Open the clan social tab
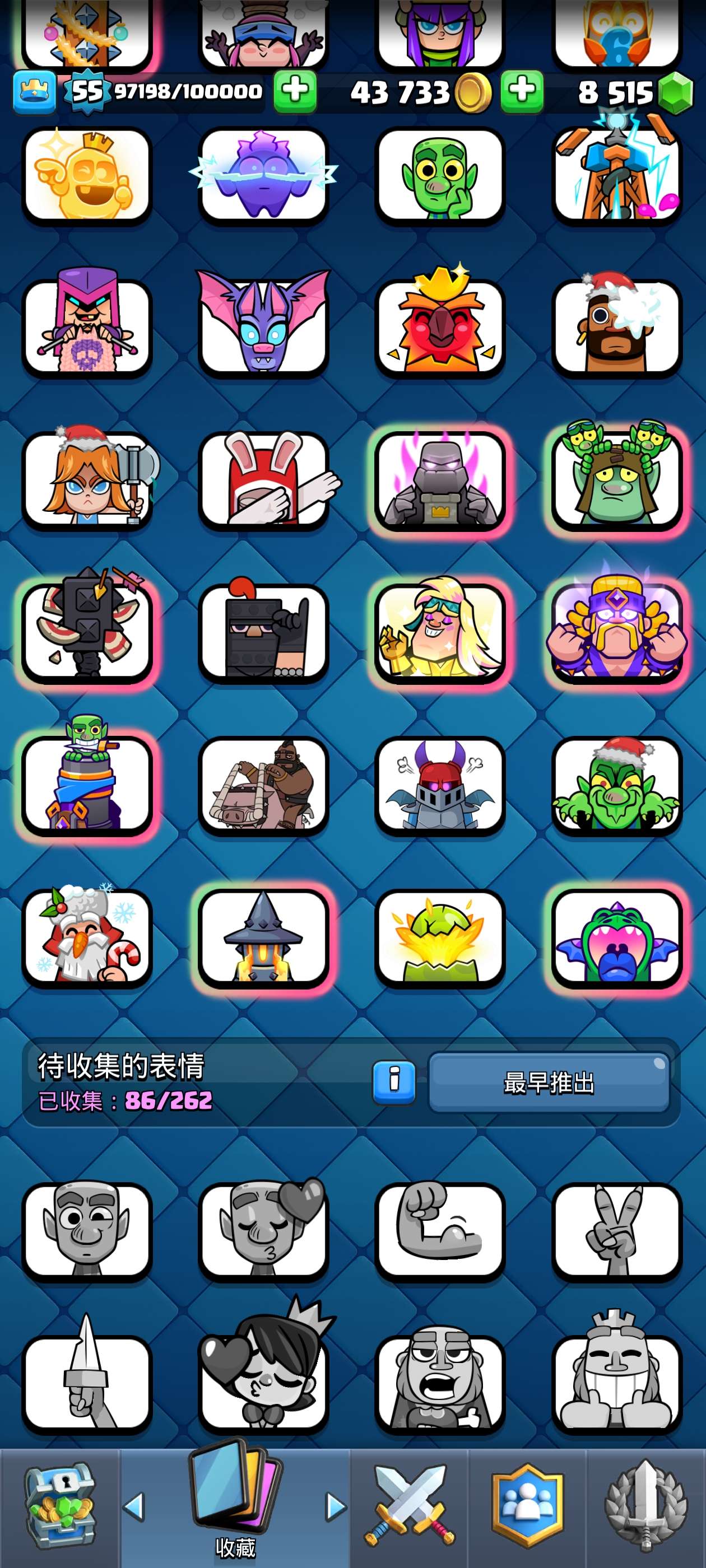 (527, 1507)
